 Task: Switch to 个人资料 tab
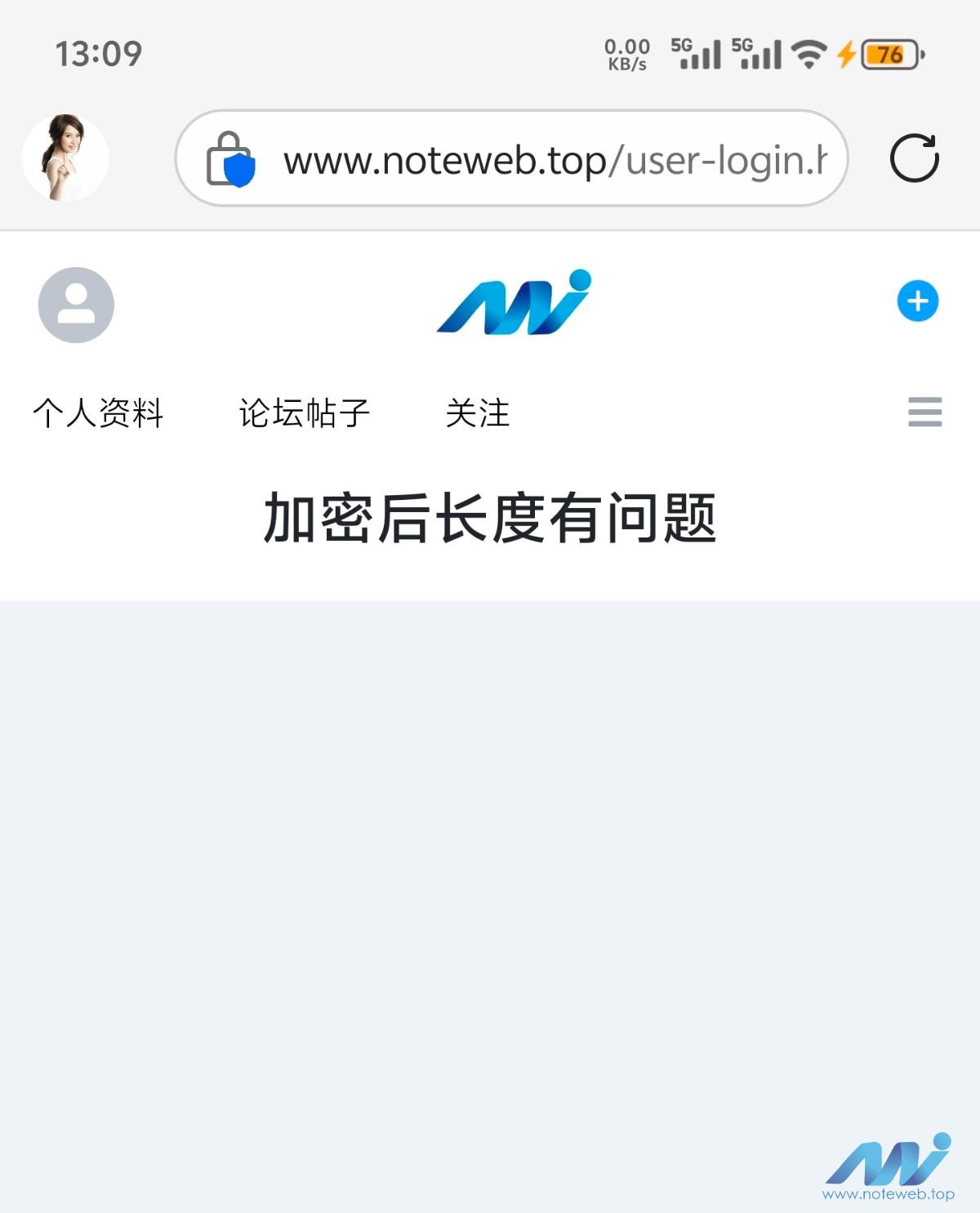98,413
